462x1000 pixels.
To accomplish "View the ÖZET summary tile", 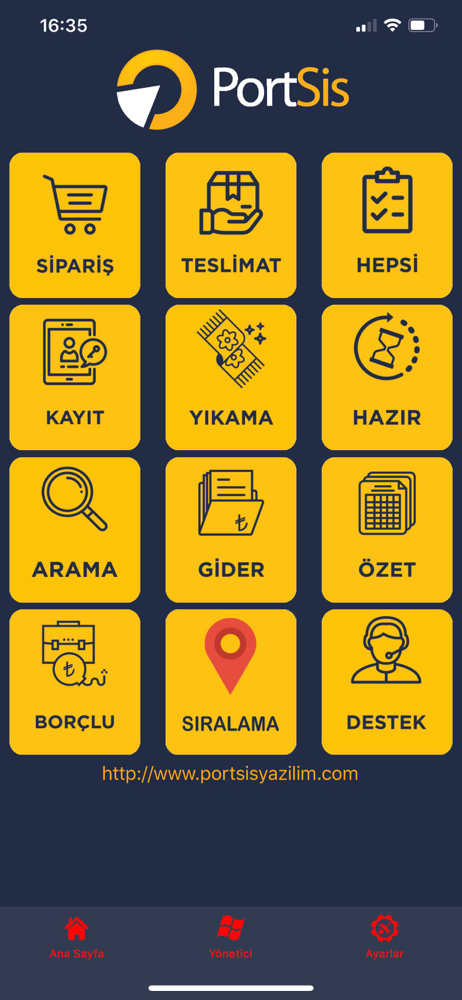I will pos(387,530).
